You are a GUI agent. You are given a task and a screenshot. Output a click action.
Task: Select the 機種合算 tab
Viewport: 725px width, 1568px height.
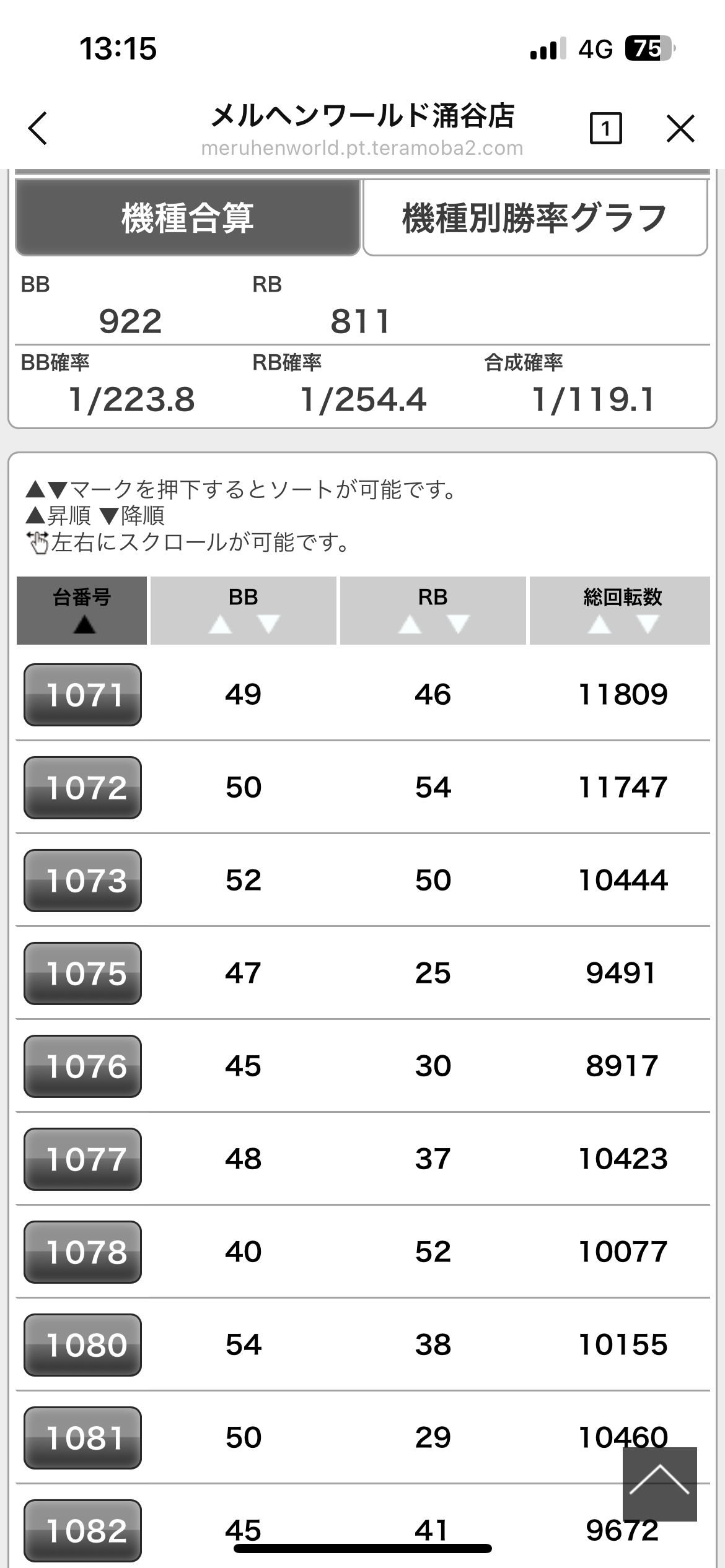coord(187,218)
